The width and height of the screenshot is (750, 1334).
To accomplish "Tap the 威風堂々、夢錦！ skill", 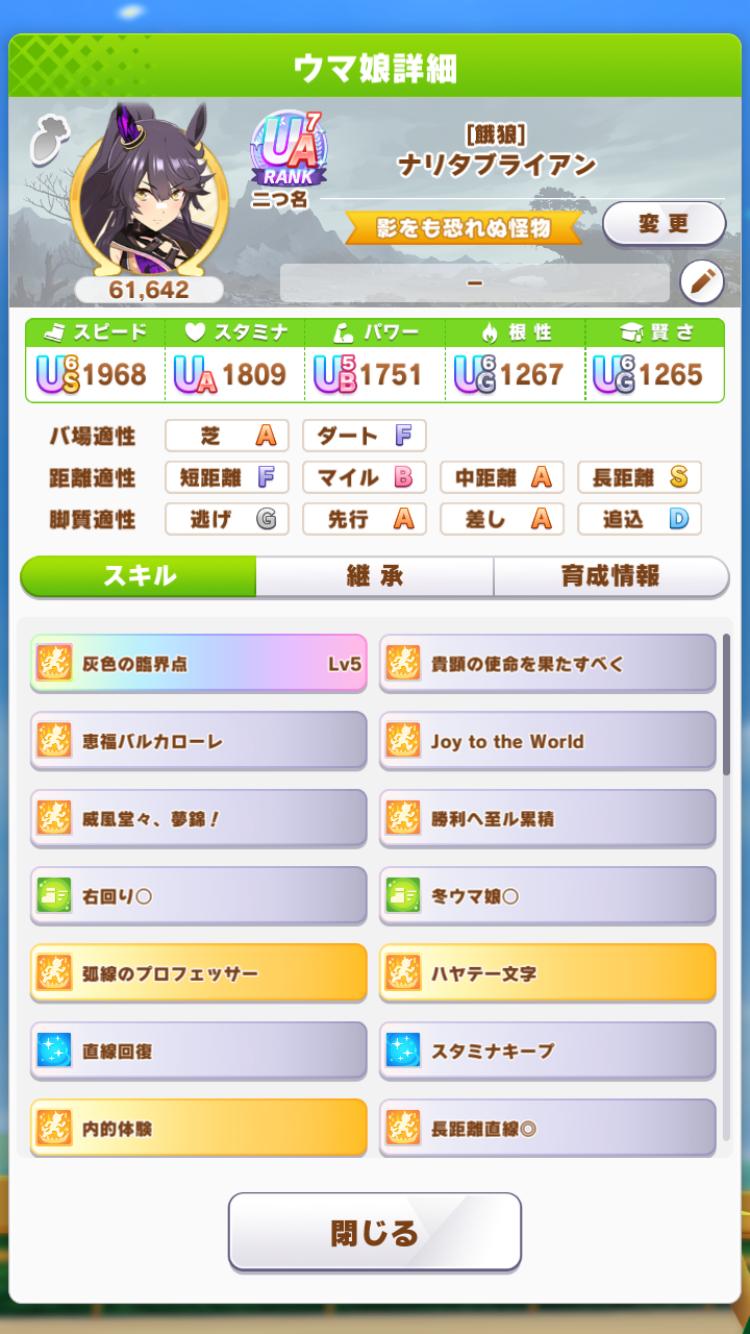I will coord(198,819).
